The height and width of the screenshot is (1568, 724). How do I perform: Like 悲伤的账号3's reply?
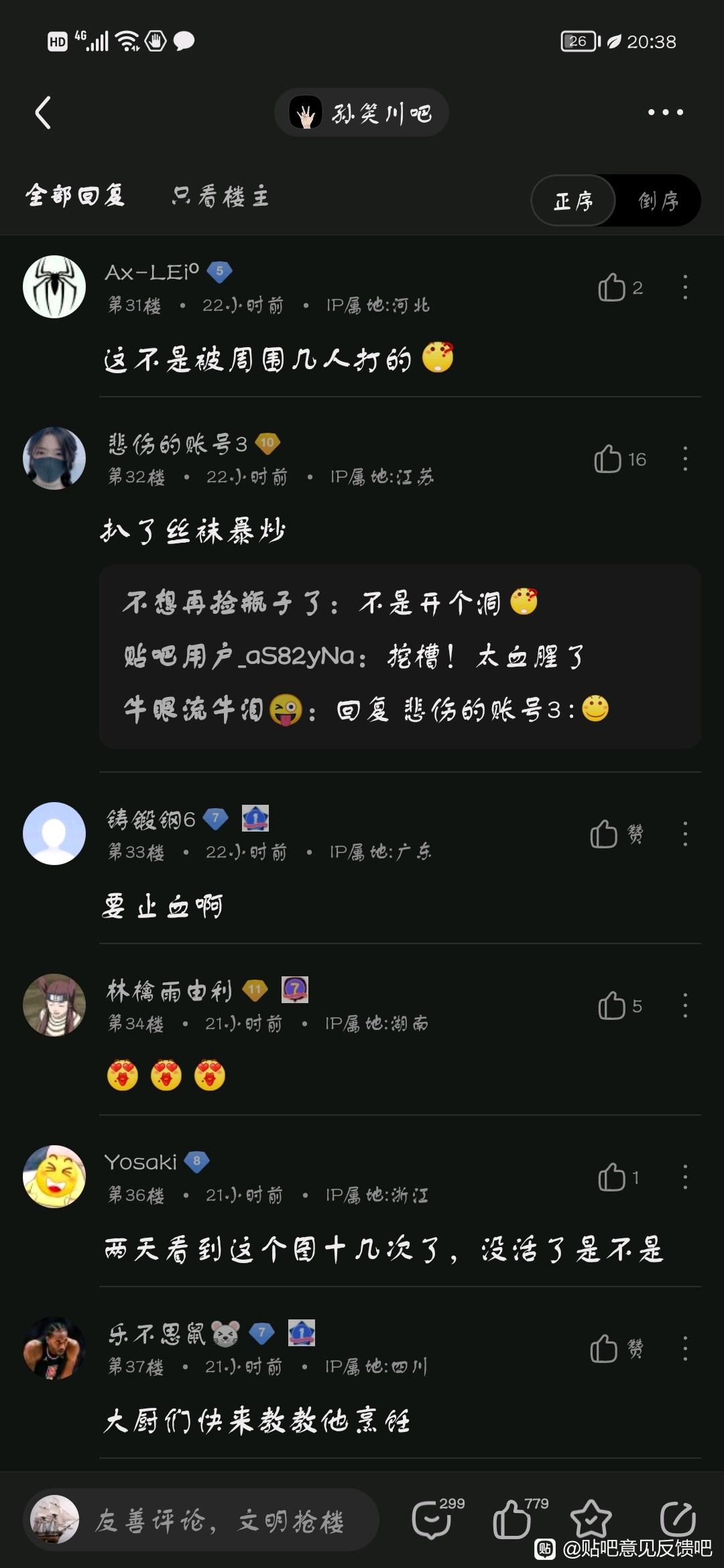point(609,459)
